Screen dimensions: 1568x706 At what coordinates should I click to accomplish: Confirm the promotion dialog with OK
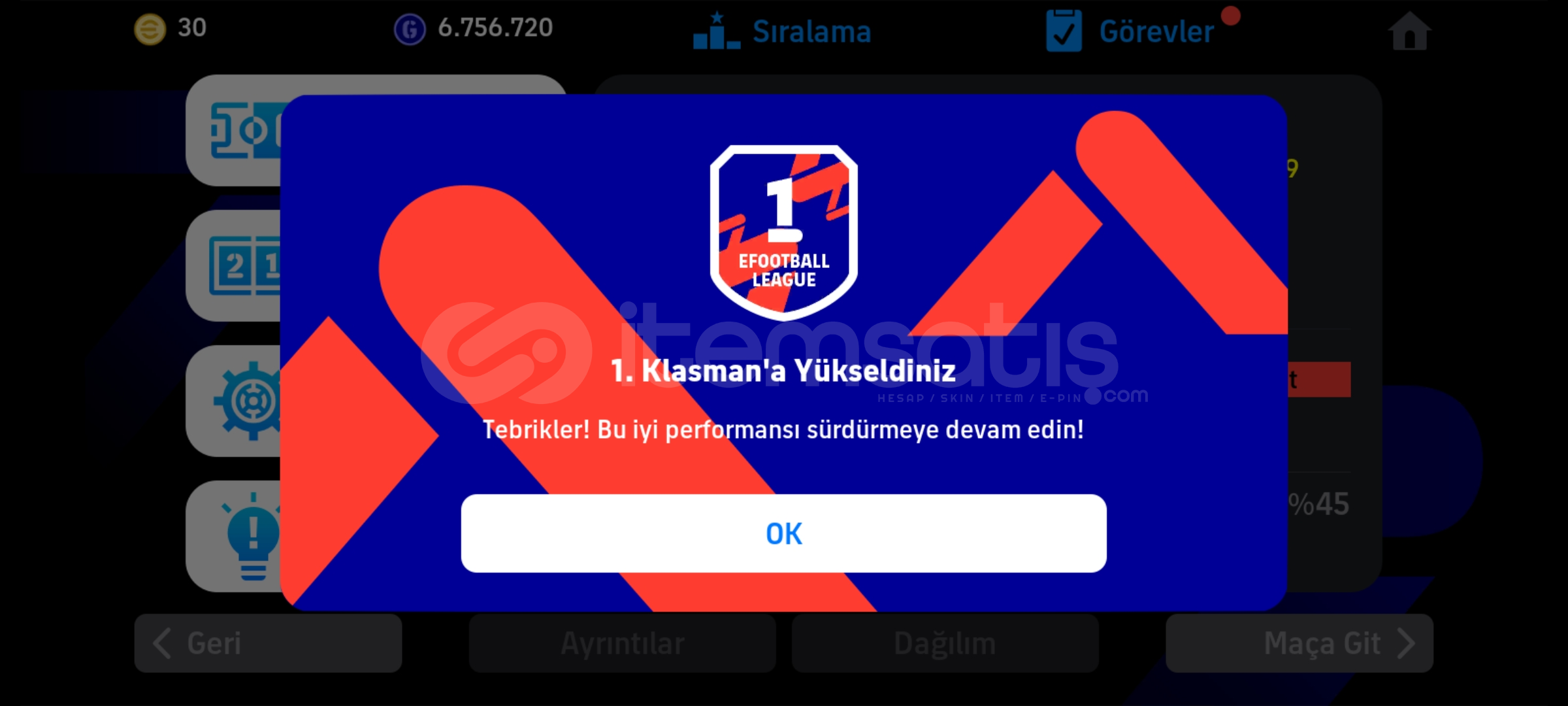[783, 533]
